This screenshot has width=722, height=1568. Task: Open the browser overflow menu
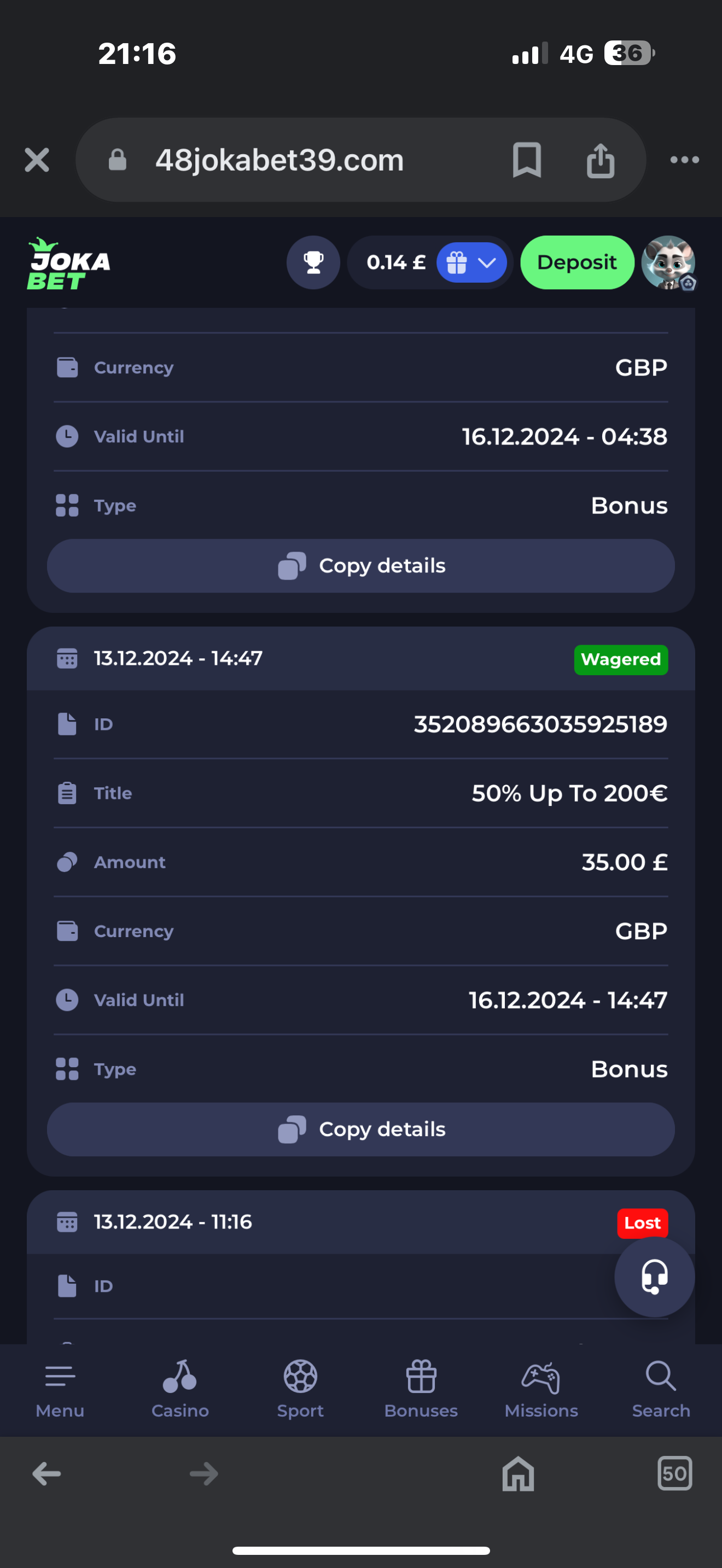[684, 160]
